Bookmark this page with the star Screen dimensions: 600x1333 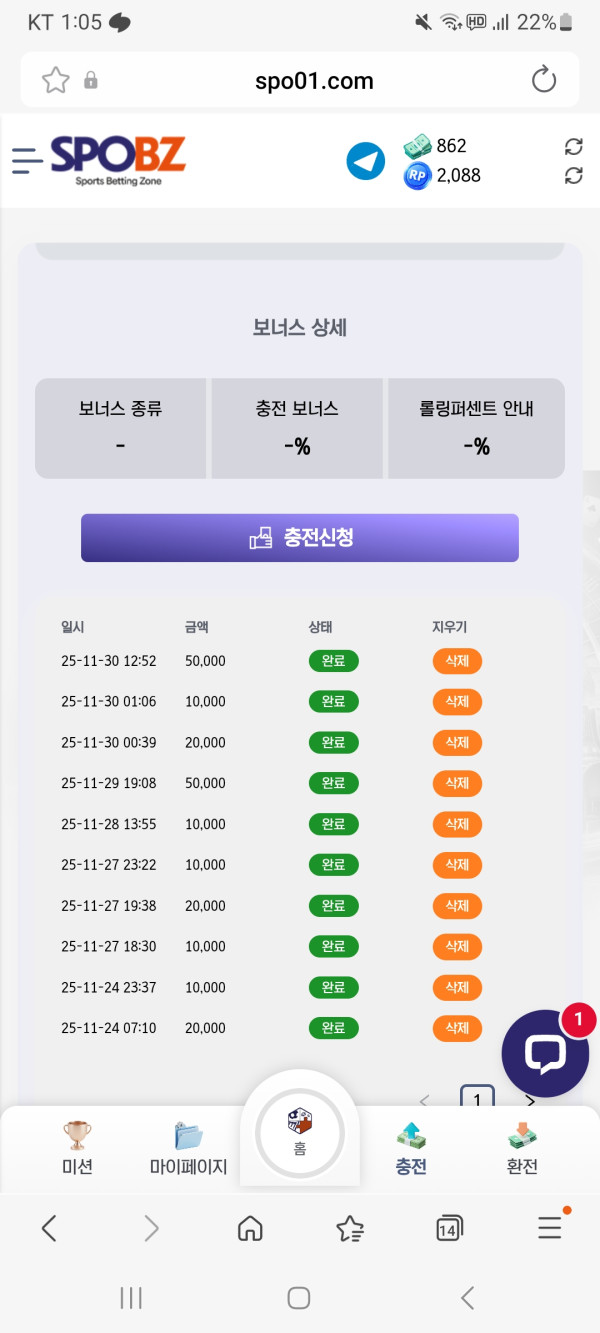tap(56, 80)
